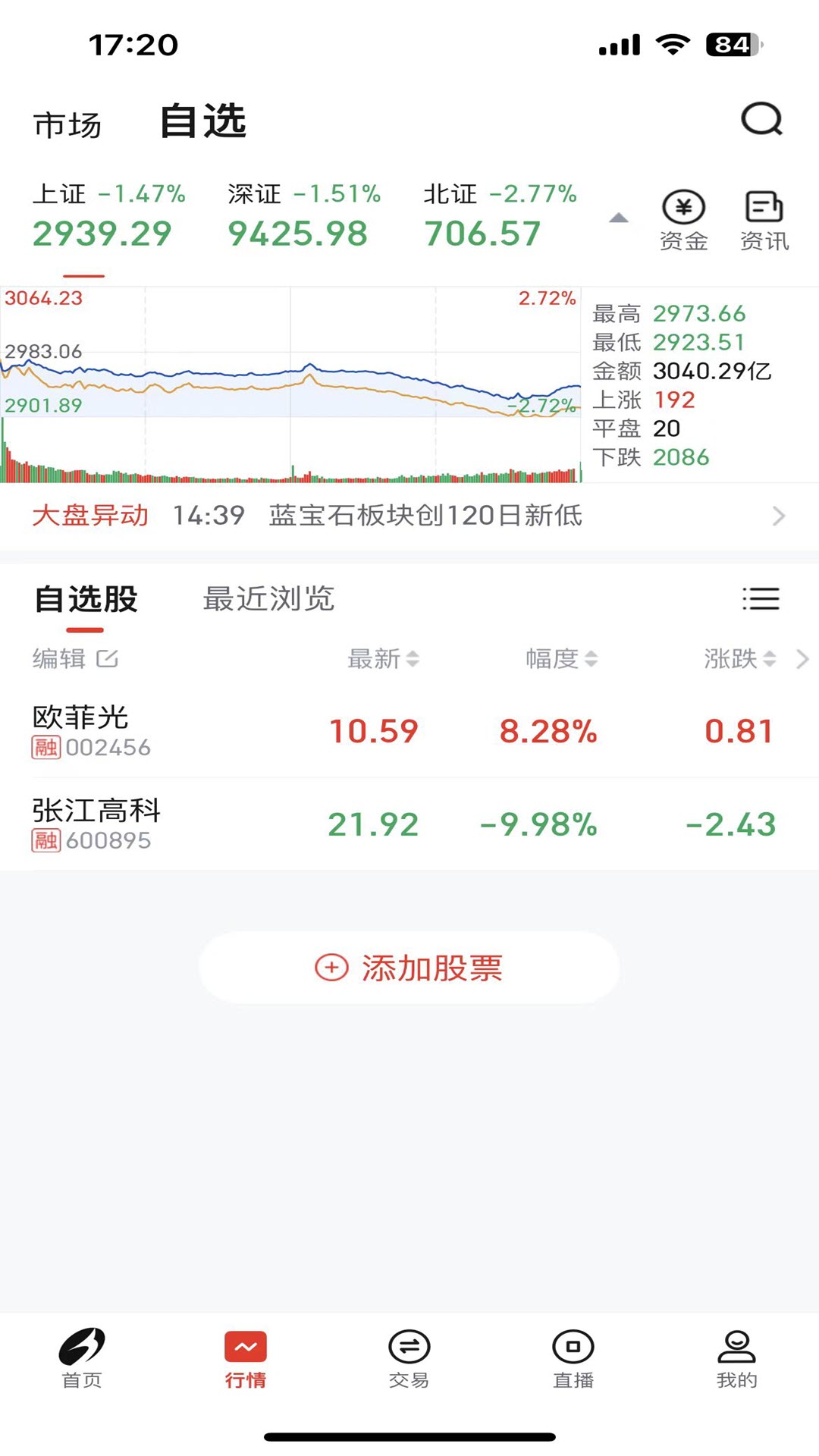
Task: Select the 深证 index
Action: 303,216
